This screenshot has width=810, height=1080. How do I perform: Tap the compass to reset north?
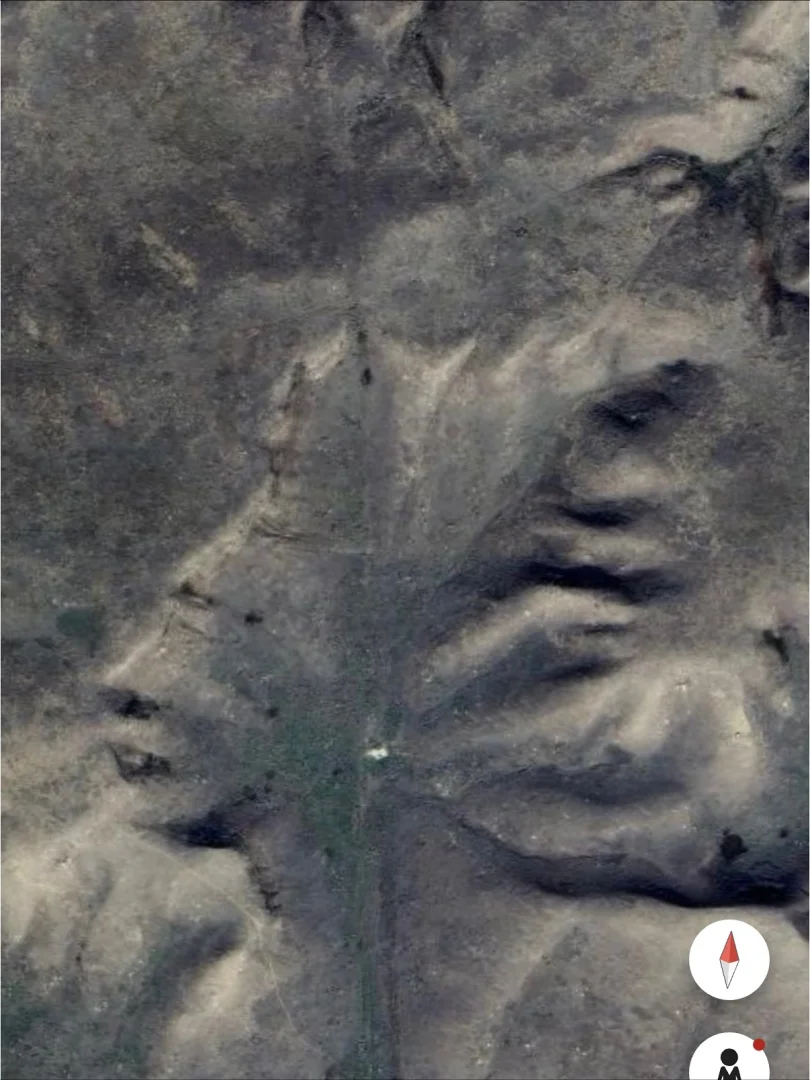[x=729, y=960]
